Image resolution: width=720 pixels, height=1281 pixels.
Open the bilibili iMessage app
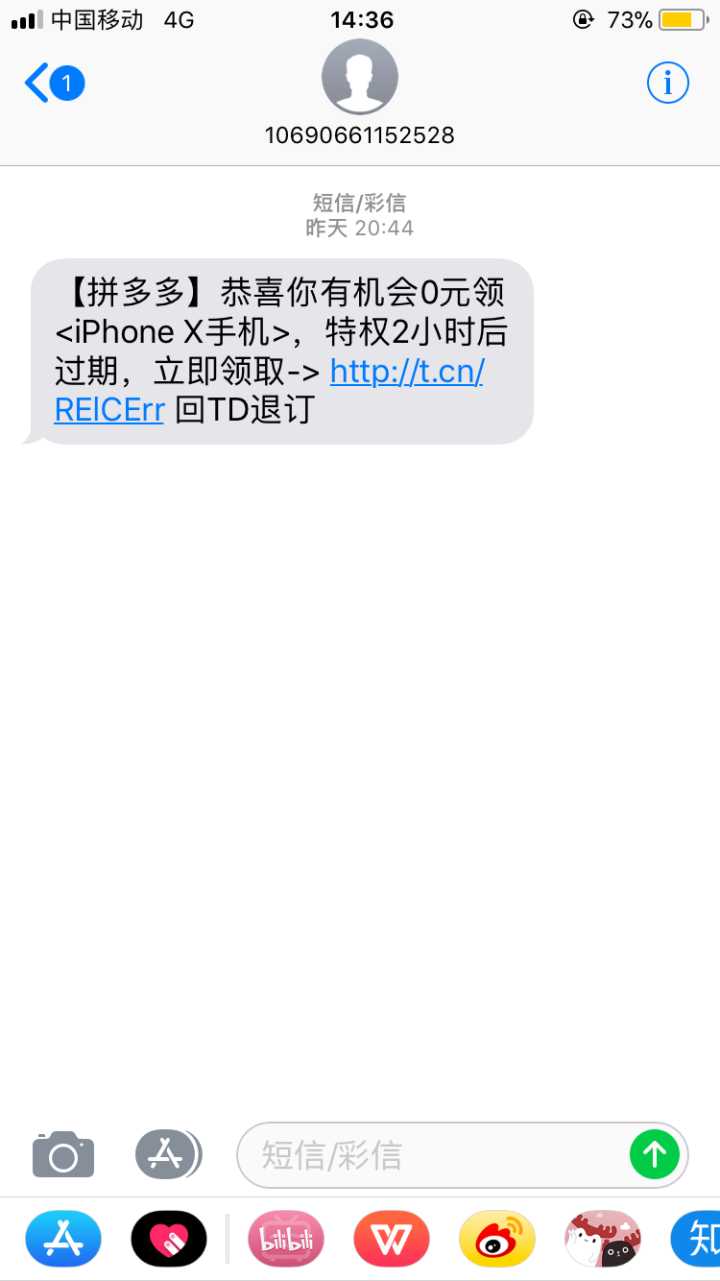point(286,1239)
